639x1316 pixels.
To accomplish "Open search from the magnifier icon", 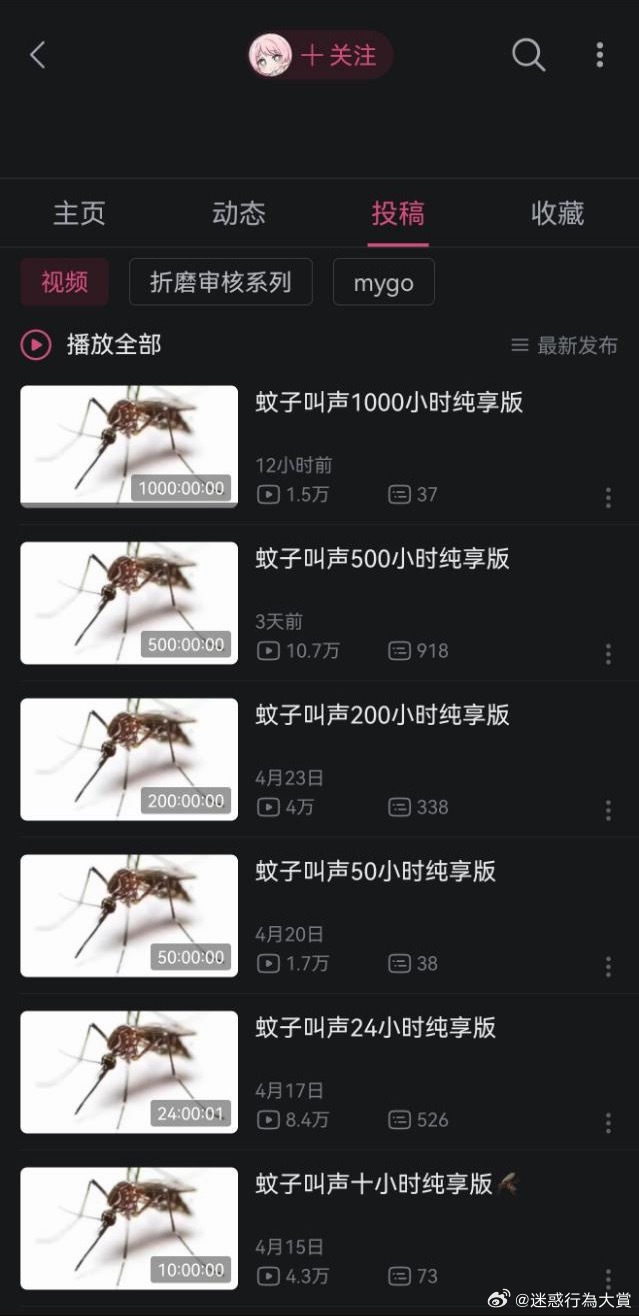I will coord(528,55).
